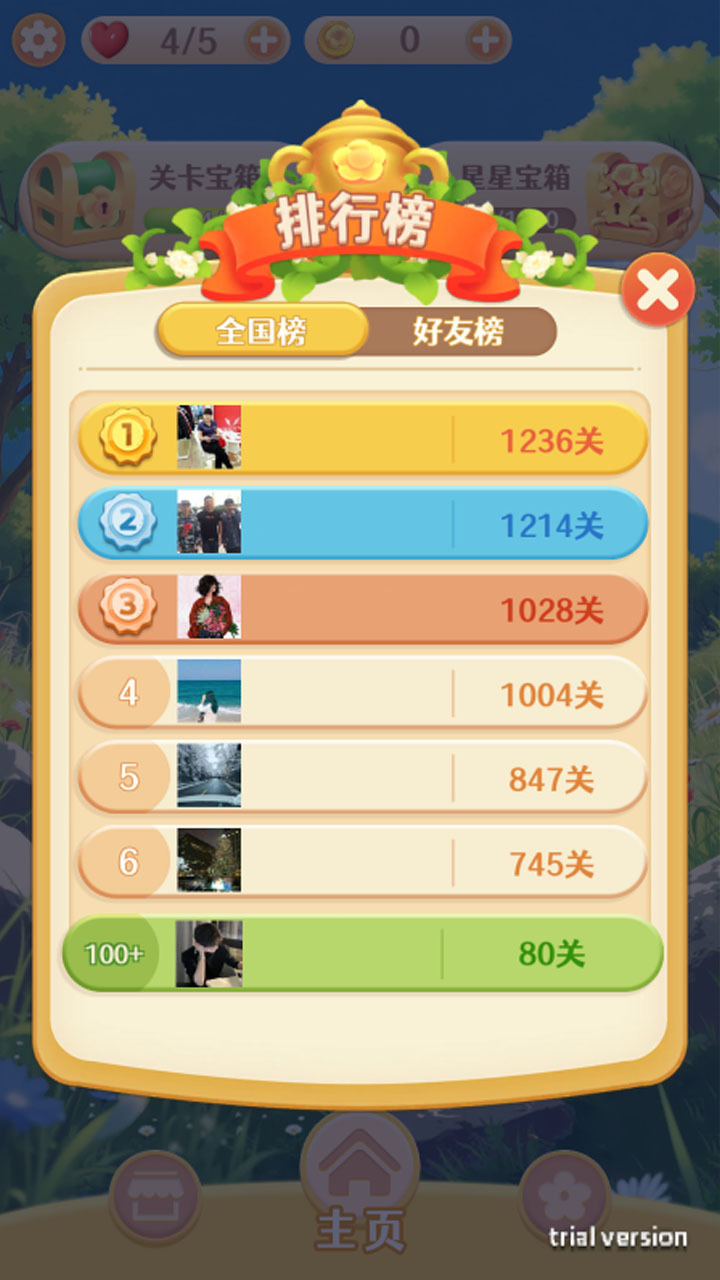This screenshot has height=1280, width=720.
Task: Switch to the 好友榜 friends tab
Action: [x=460, y=330]
